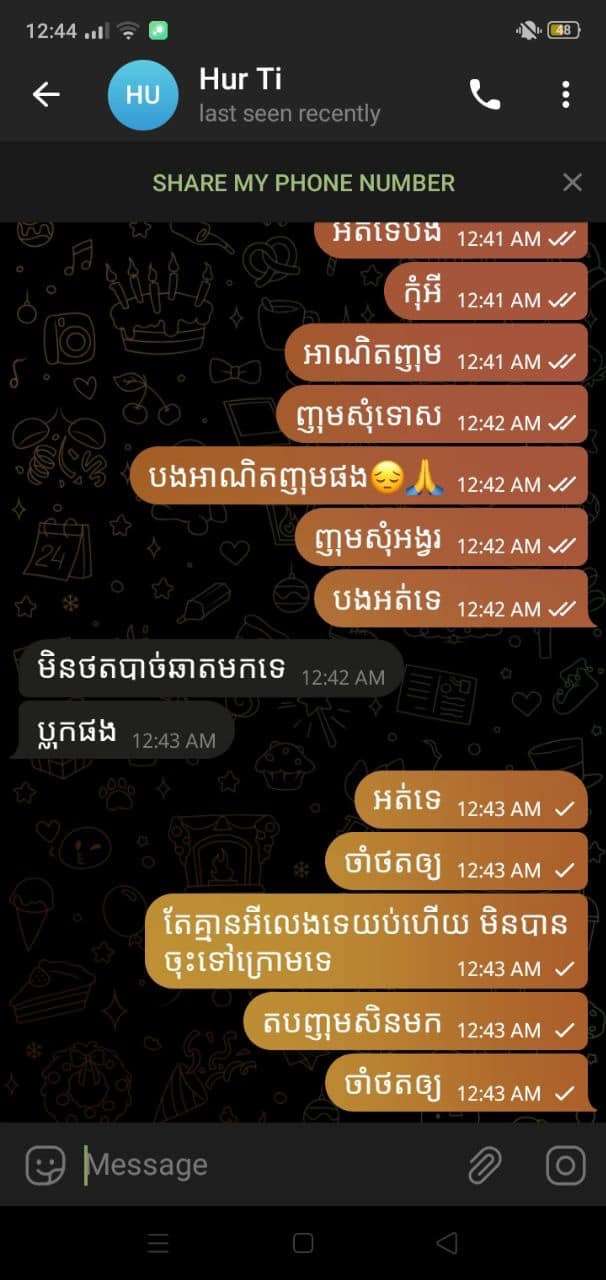Viewport: 606px width, 1280px height.
Task: Attach a file with the paperclip
Action: coord(485,1165)
